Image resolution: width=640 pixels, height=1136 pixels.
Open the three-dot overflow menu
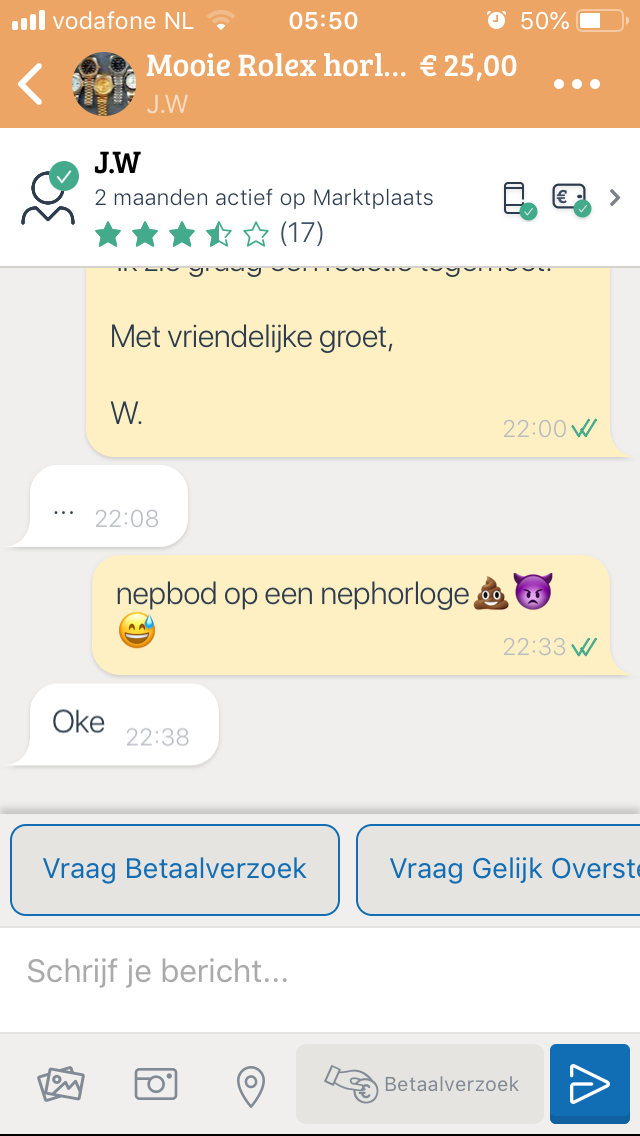(x=577, y=84)
